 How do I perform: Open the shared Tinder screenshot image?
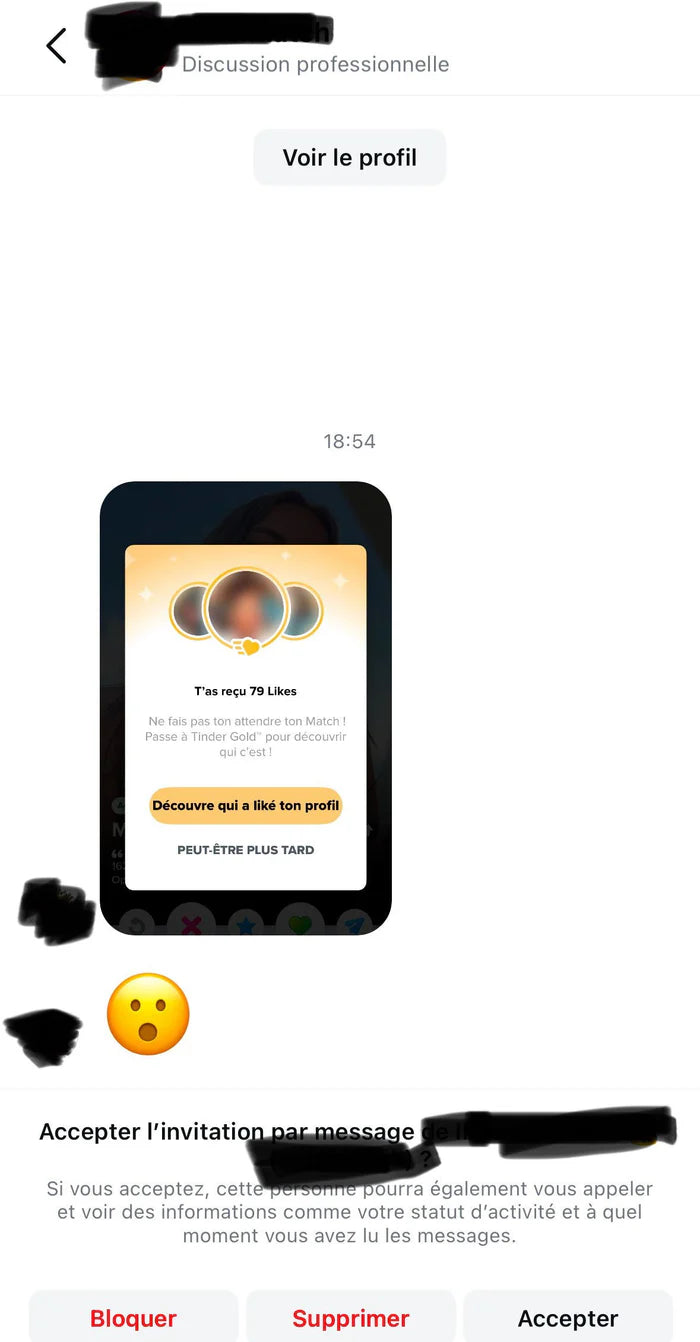click(x=245, y=708)
